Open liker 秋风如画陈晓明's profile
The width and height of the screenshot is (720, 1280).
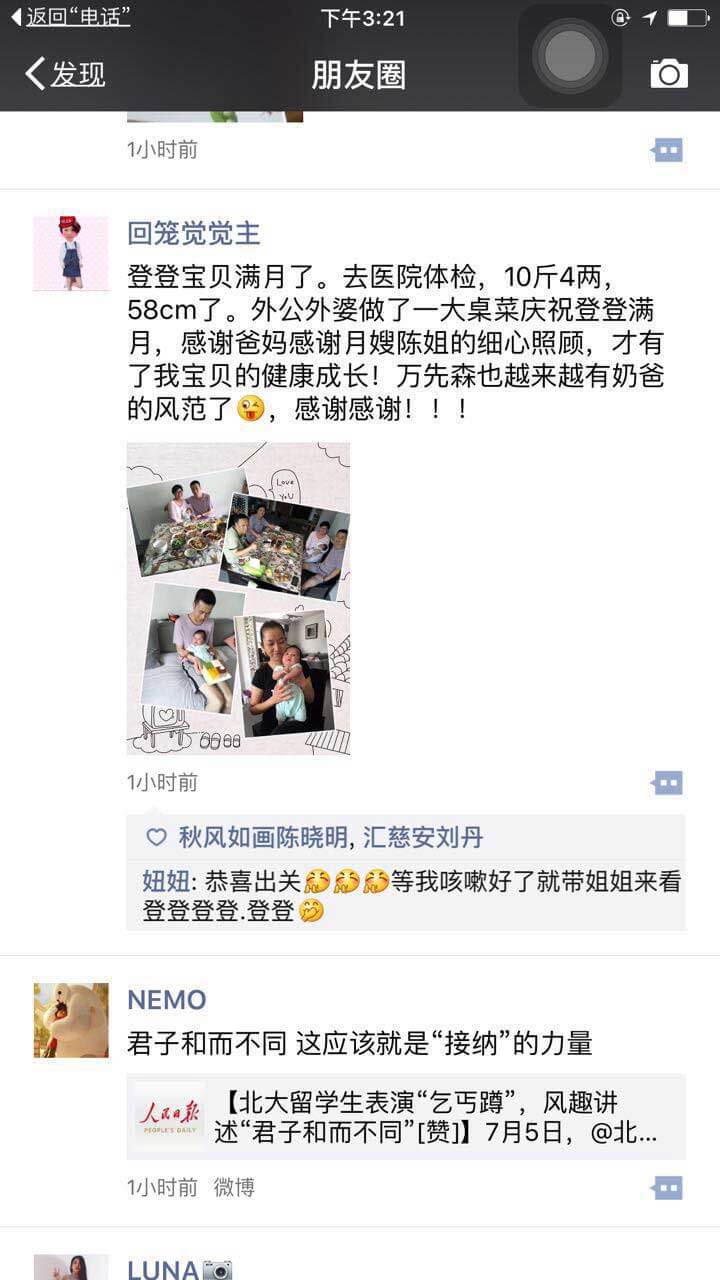(263, 837)
